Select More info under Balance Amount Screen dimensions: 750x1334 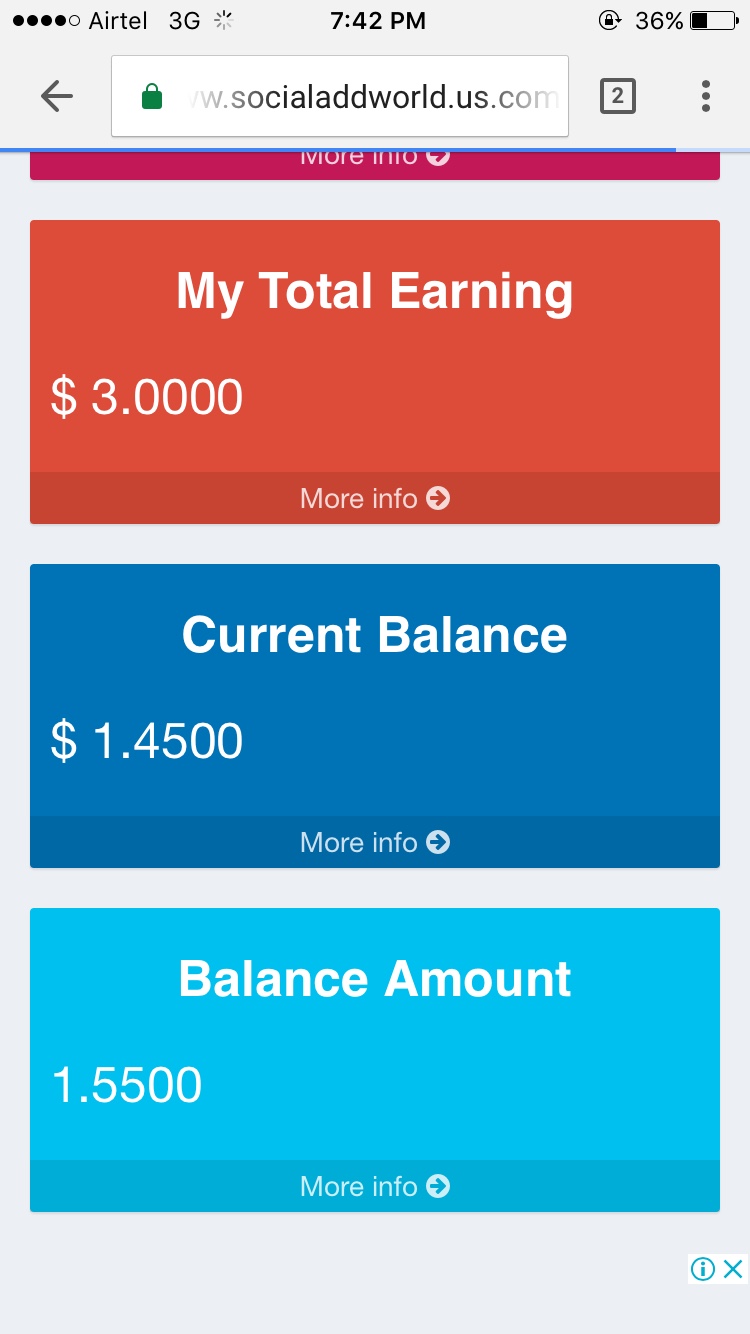click(x=375, y=1186)
